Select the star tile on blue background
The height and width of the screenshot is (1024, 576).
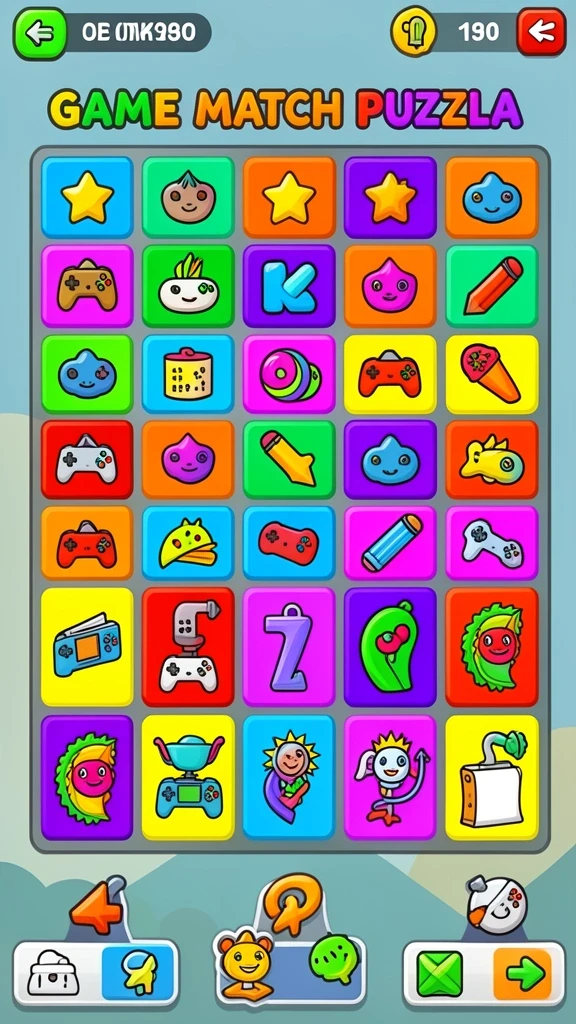(x=87, y=197)
